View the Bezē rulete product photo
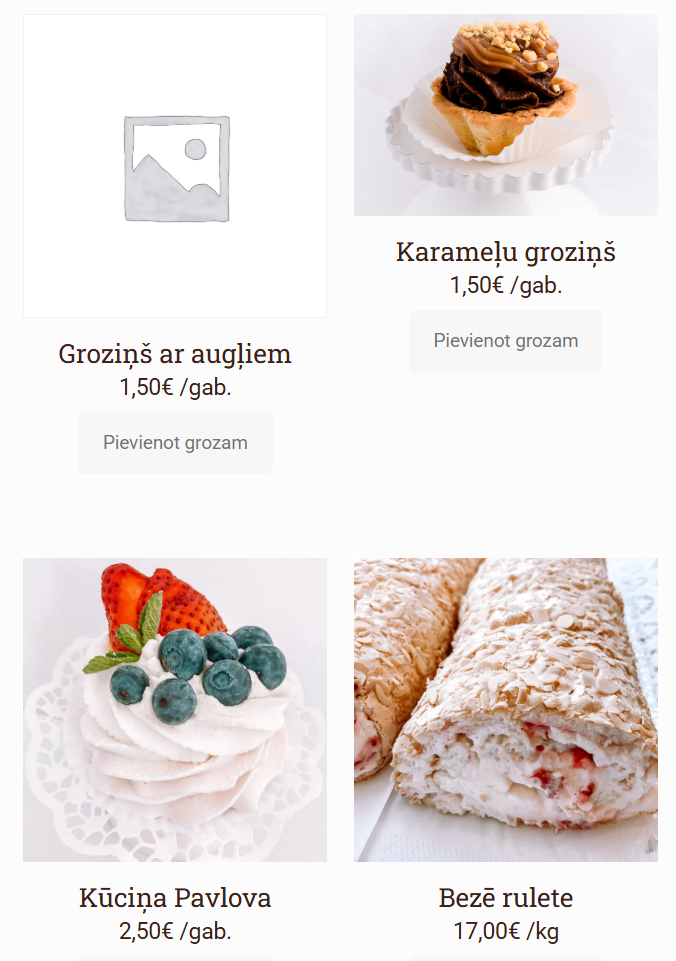The image size is (676, 961). click(x=505, y=709)
